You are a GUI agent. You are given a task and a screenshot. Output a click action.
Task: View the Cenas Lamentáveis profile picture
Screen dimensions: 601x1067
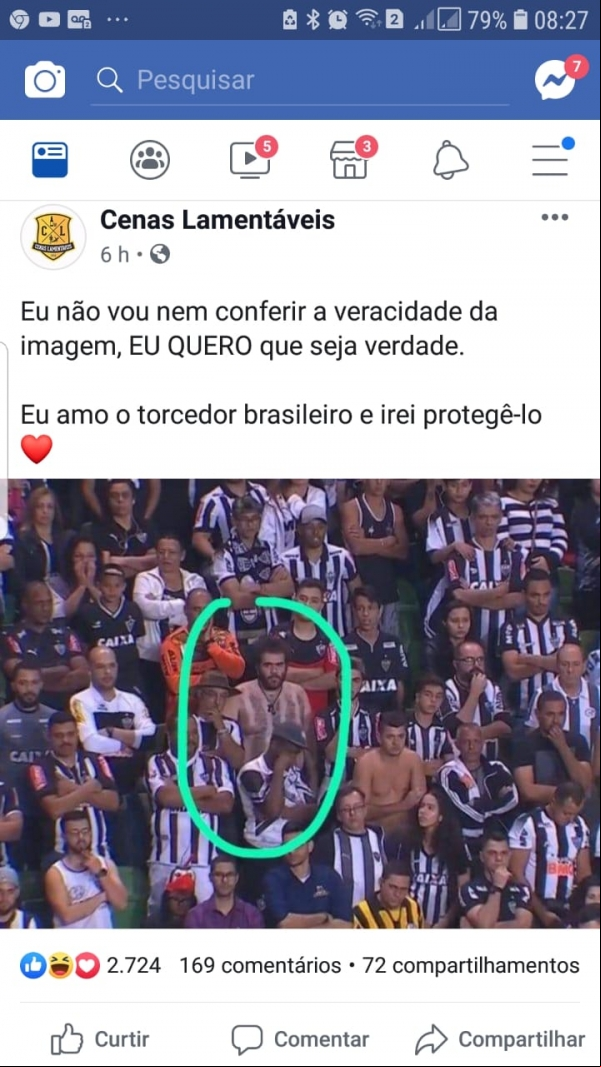click(53, 237)
